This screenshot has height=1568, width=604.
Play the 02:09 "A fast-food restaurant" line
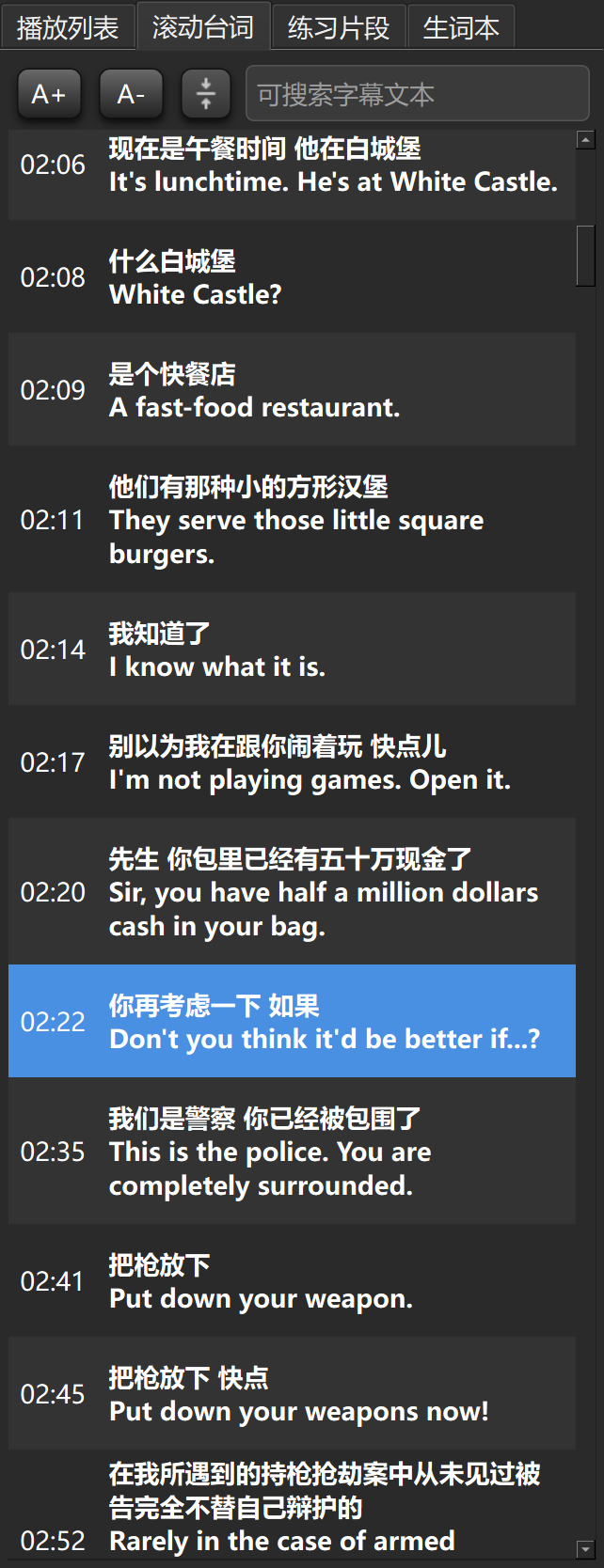(292, 390)
